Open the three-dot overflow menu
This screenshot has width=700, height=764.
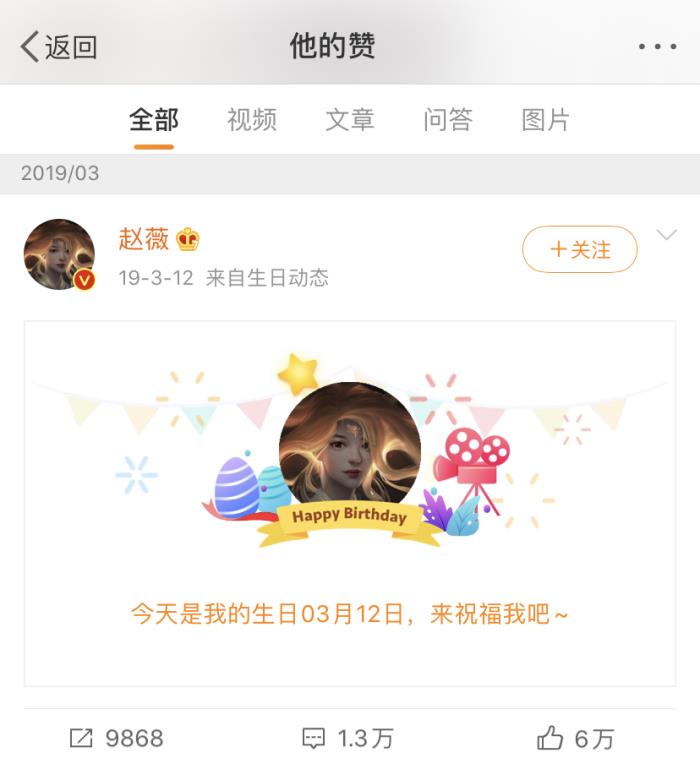(x=657, y=46)
